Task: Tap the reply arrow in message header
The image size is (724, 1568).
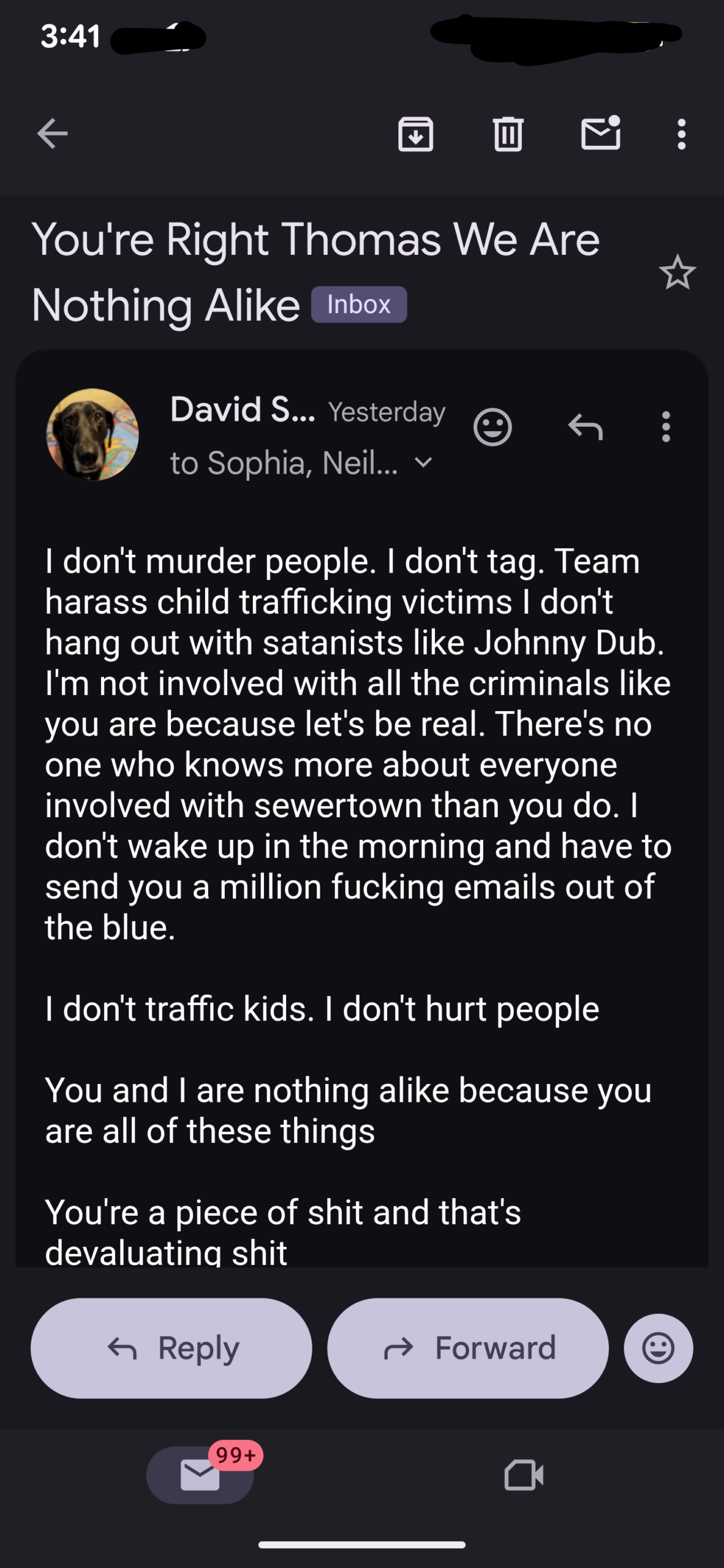Action: pyautogui.click(x=586, y=427)
